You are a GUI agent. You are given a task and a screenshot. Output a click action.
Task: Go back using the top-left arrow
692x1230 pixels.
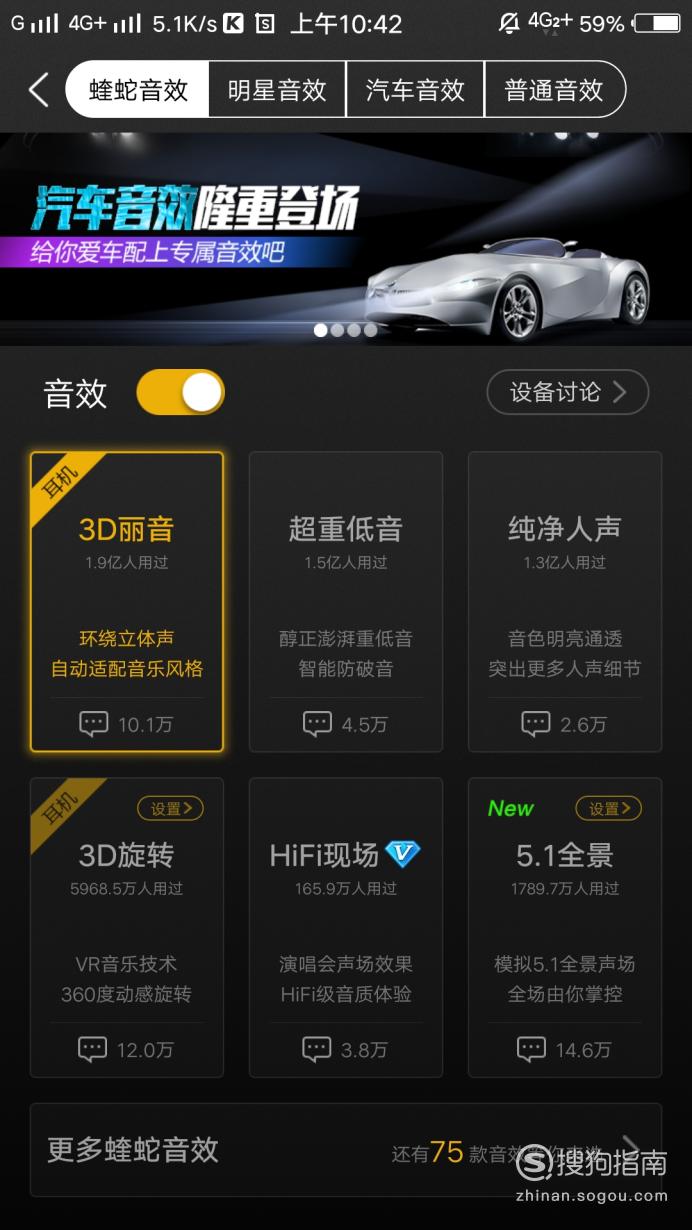coord(38,90)
